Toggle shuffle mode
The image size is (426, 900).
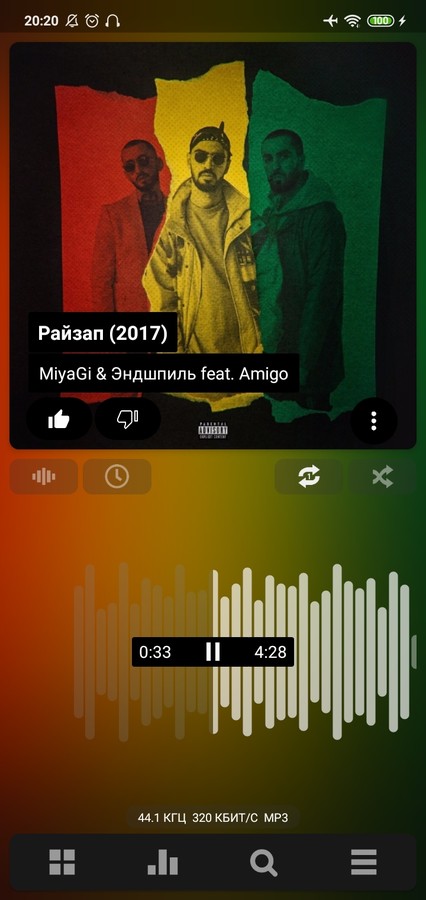point(382,476)
